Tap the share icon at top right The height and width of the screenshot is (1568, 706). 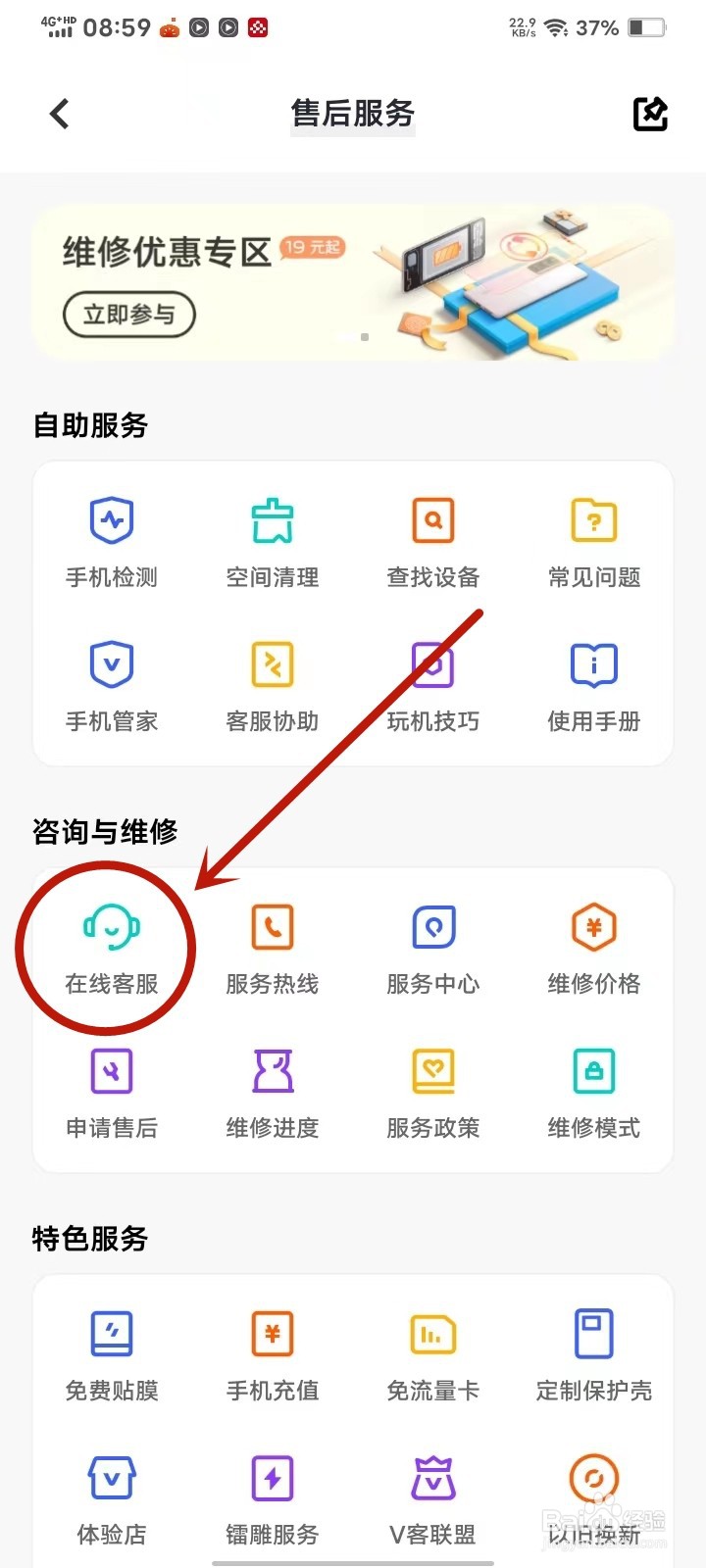(649, 113)
